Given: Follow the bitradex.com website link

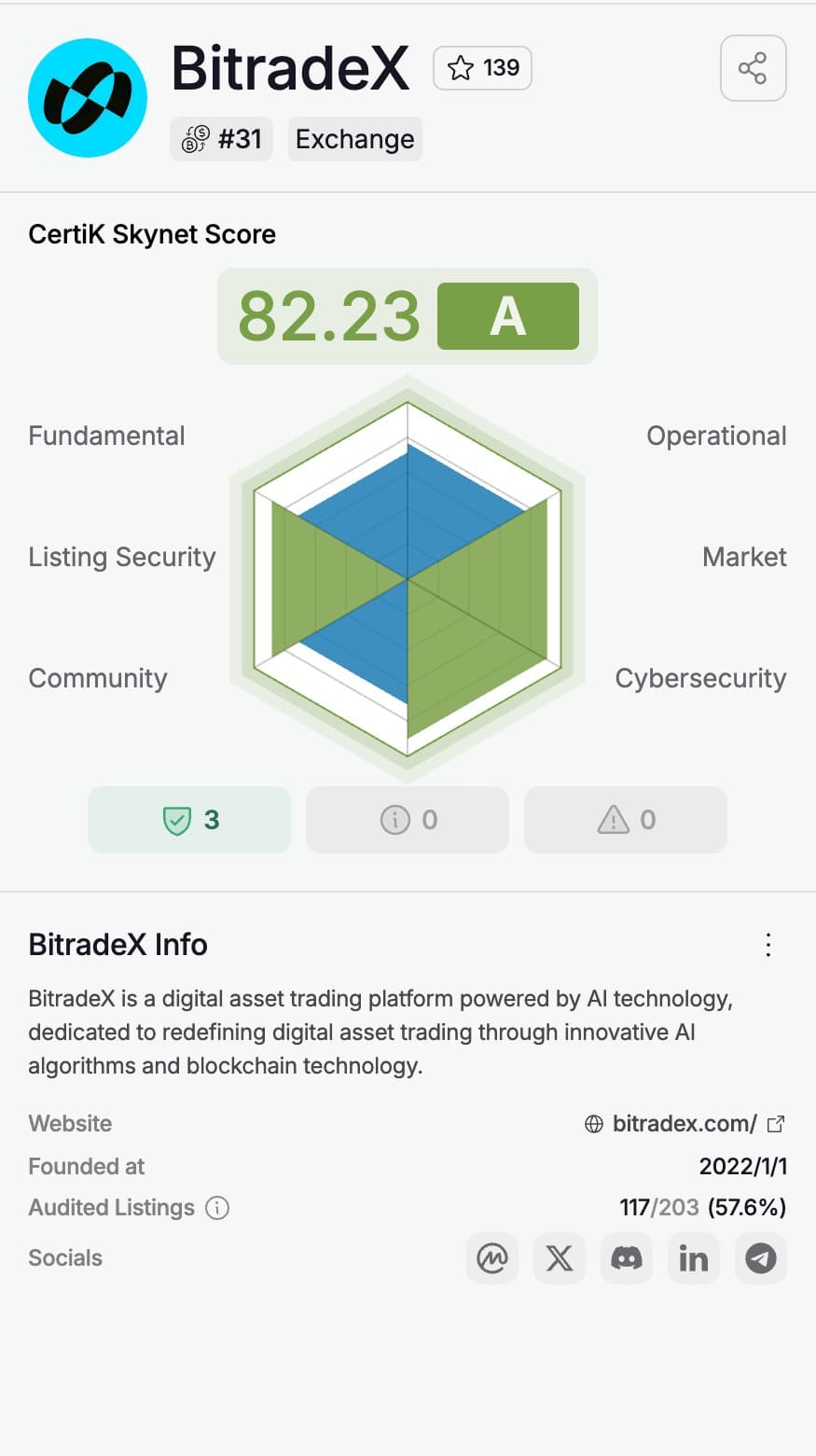Looking at the screenshot, I should tap(685, 1124).
